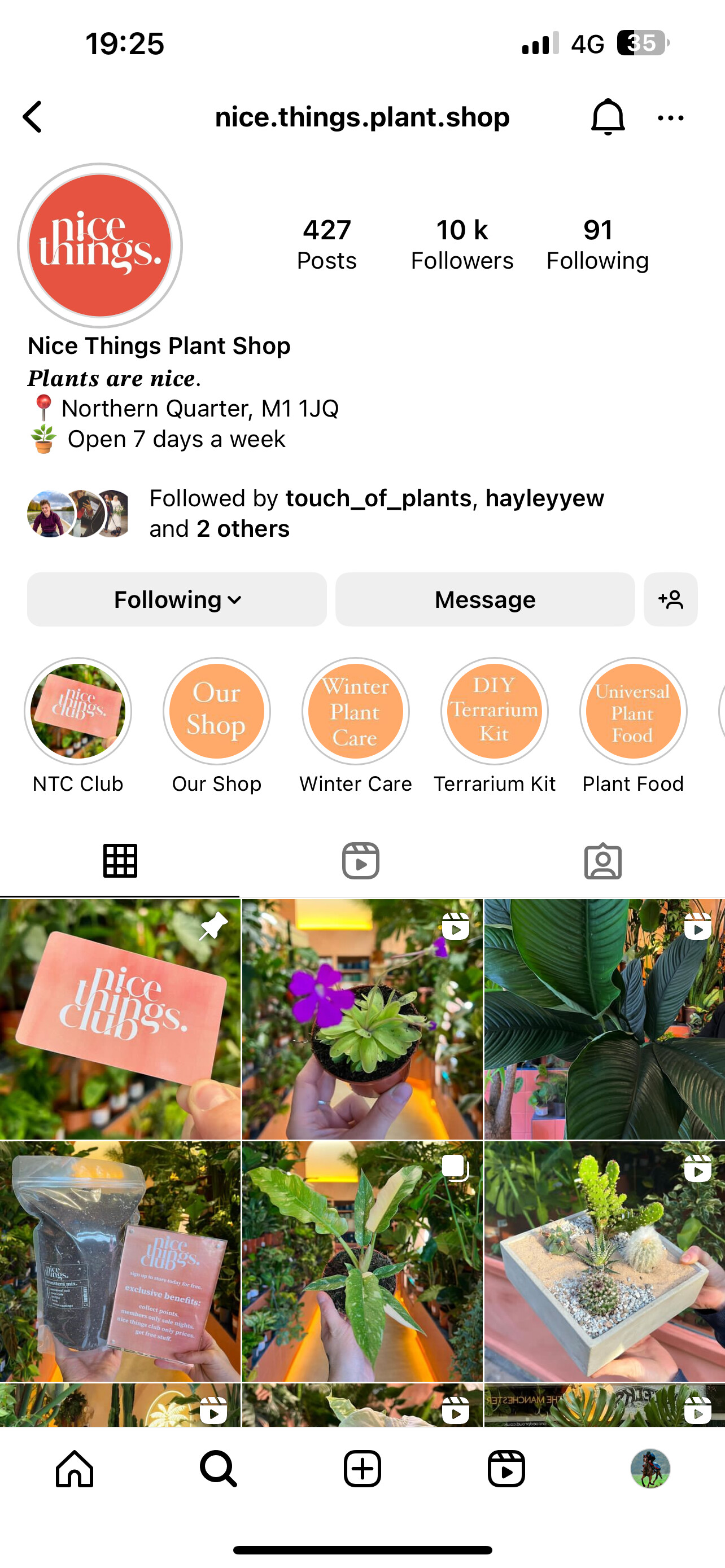View the 91 following list
The height and width of the screenshot is (1568, 725).
(x=597, y=245)
